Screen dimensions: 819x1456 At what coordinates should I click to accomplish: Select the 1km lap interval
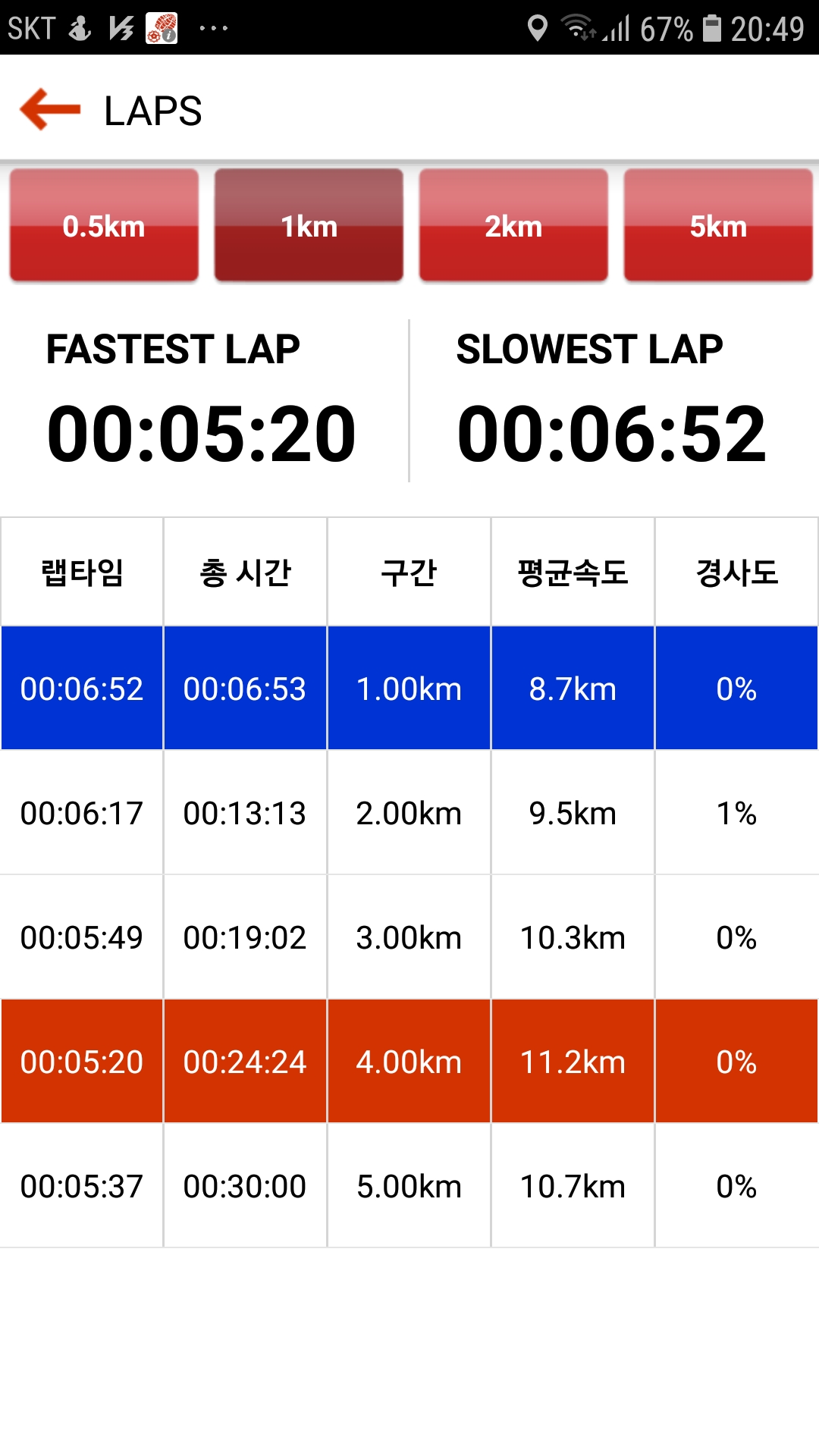pyautogui.click(x=309, y=225)
